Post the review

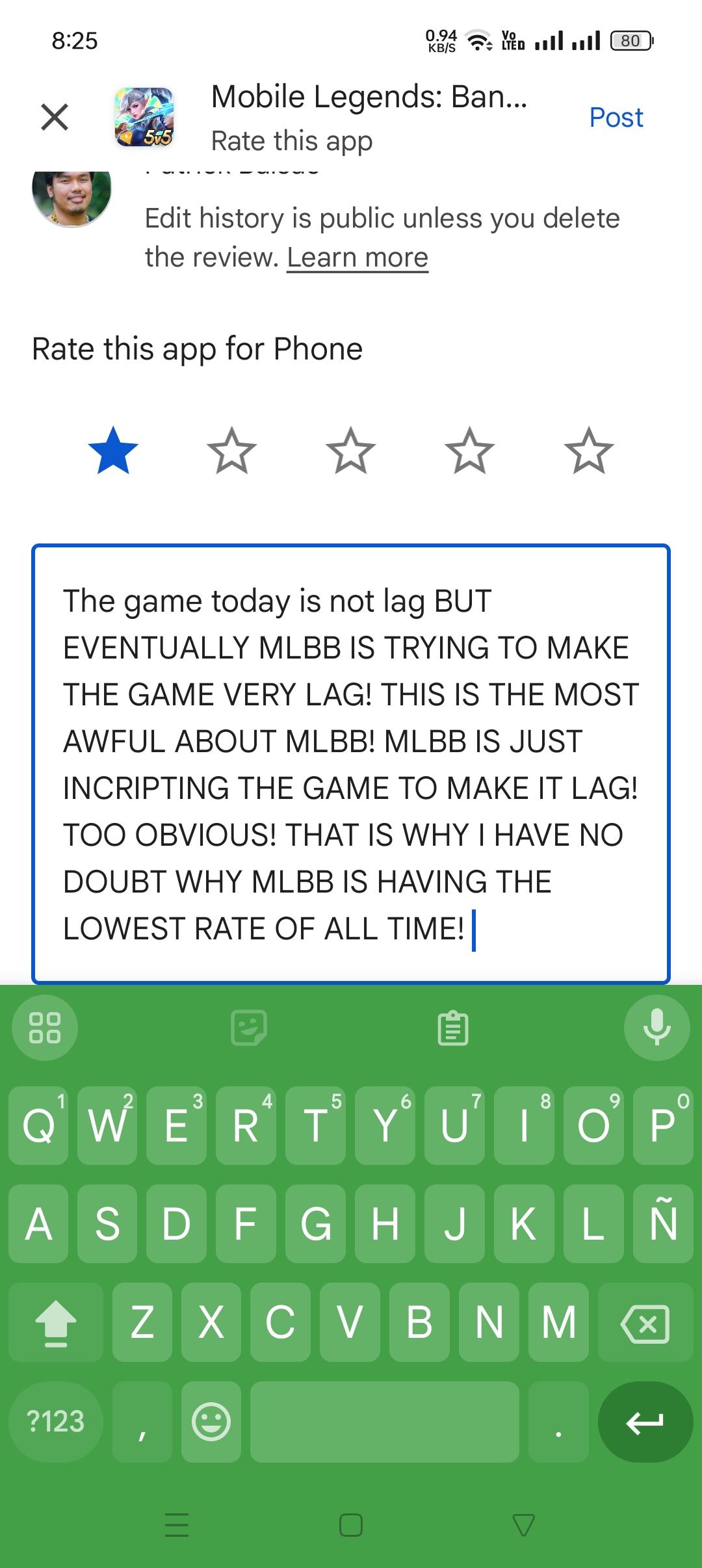[616, 118]
